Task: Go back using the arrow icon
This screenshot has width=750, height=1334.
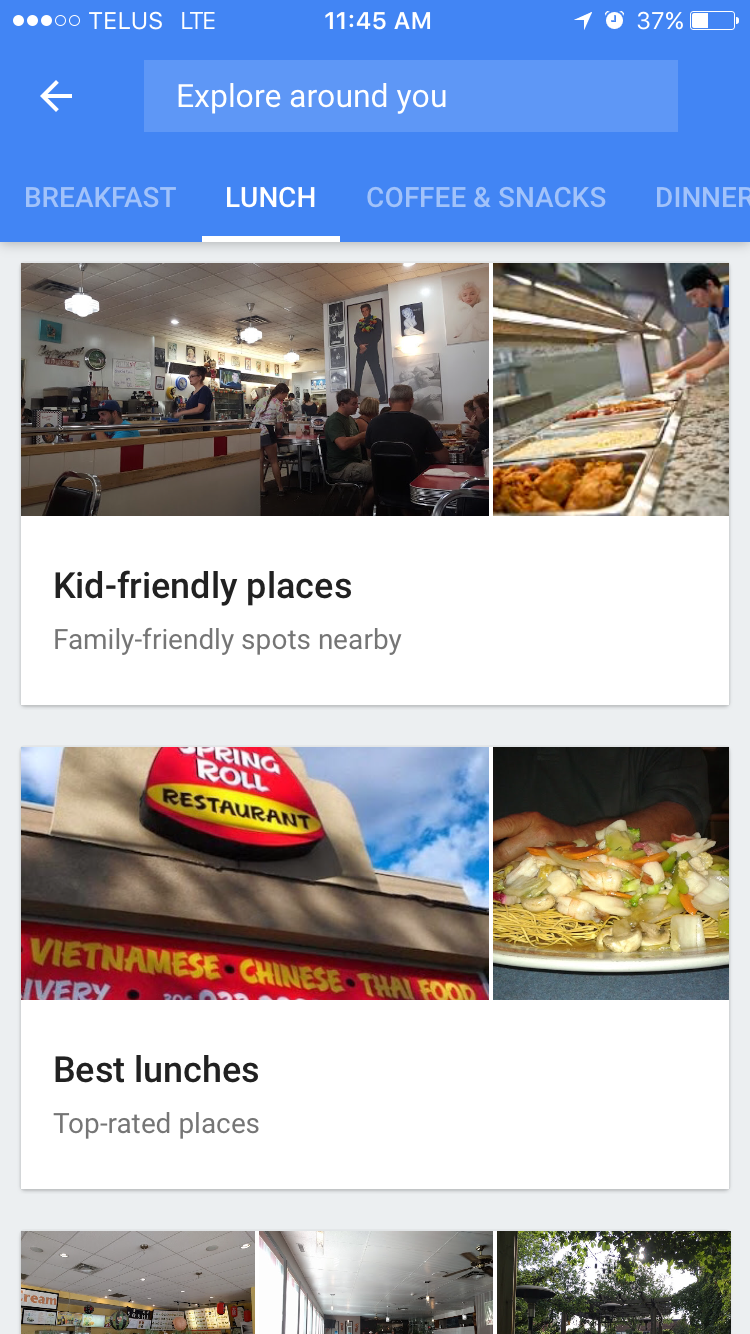Action: pos(56,96)
